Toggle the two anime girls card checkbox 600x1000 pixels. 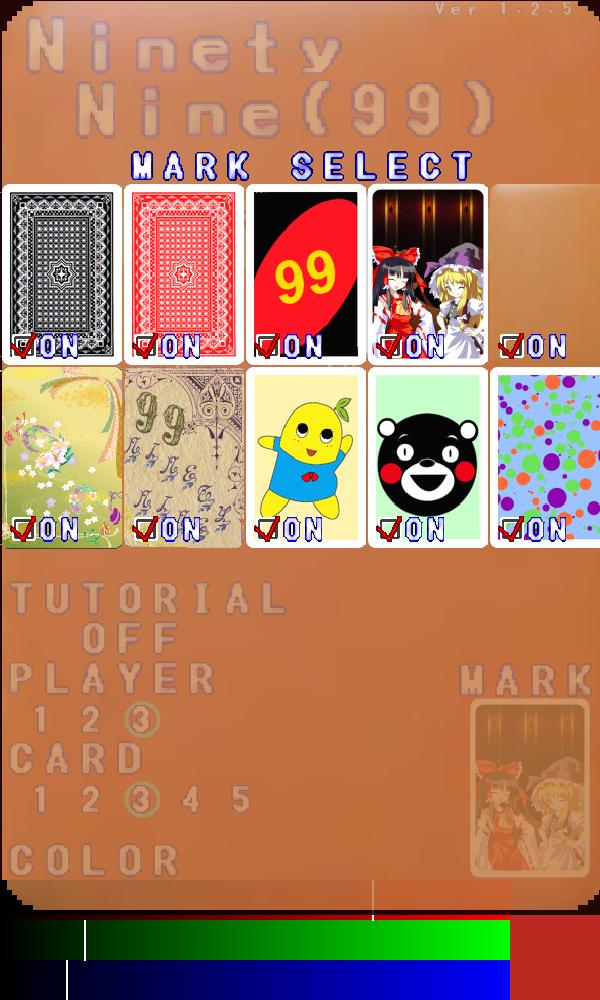(389, 346)
